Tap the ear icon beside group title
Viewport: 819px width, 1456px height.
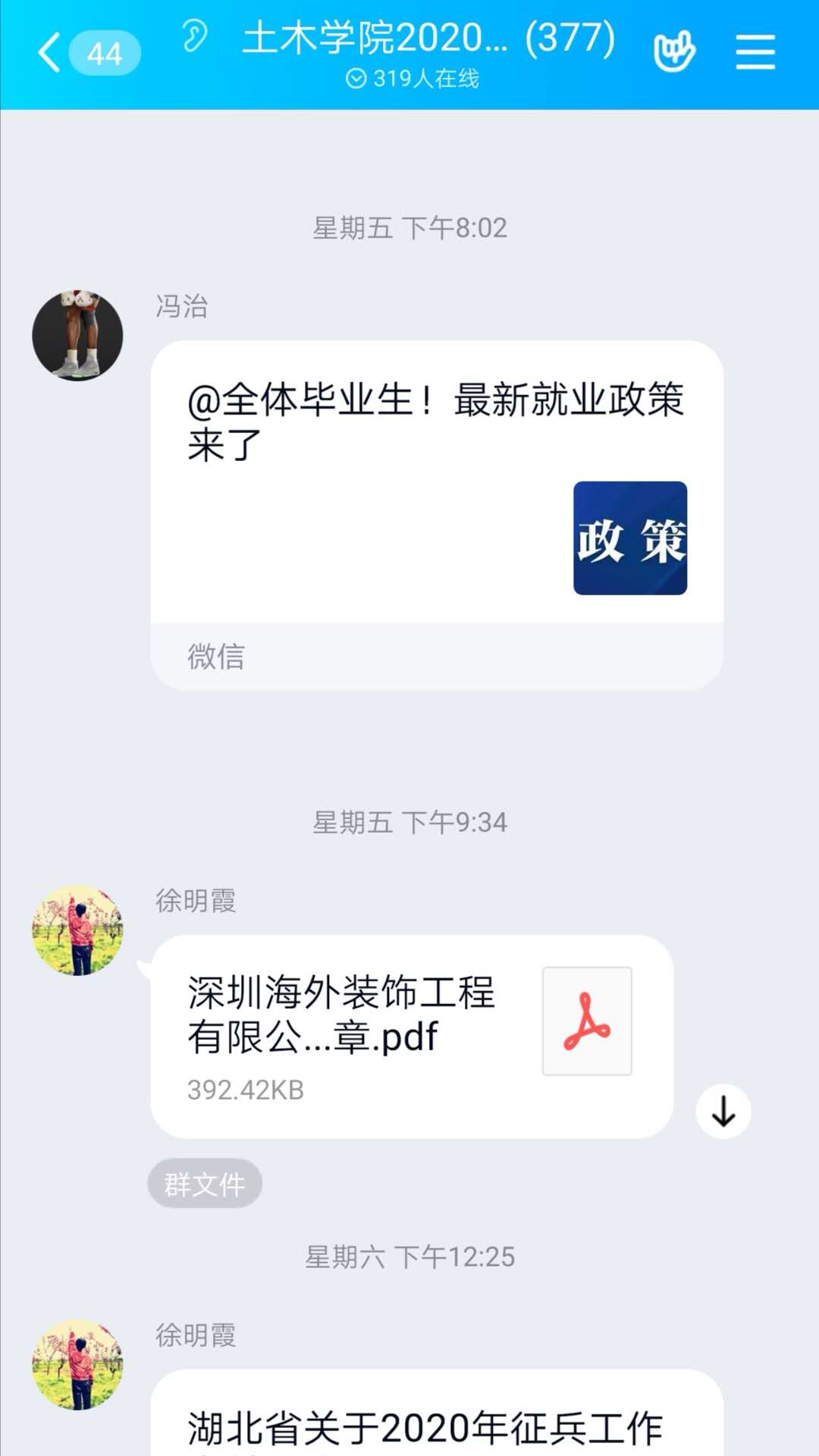click(x=194, y=36)
